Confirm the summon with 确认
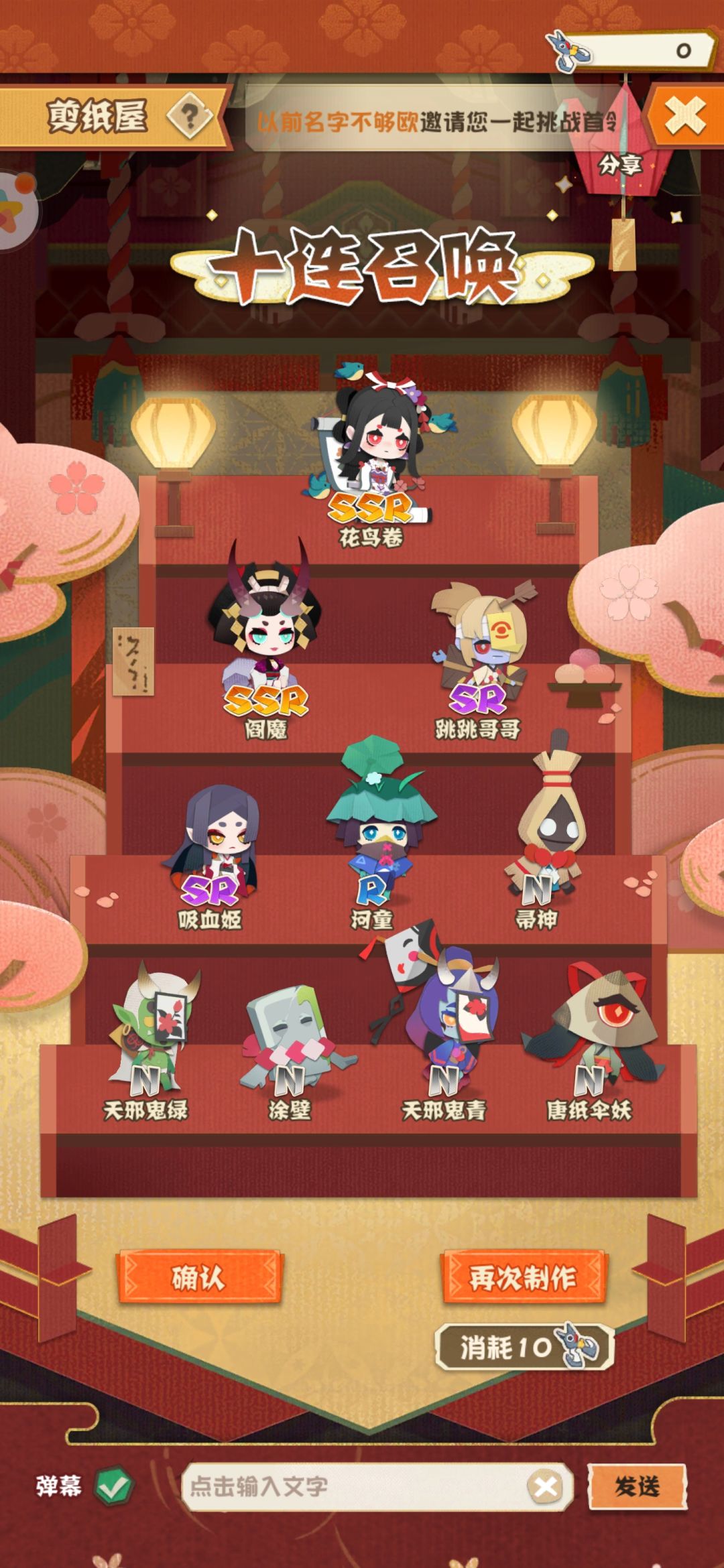Image resolution: width=724 pixels, height=1568 pixels. 198,1277
